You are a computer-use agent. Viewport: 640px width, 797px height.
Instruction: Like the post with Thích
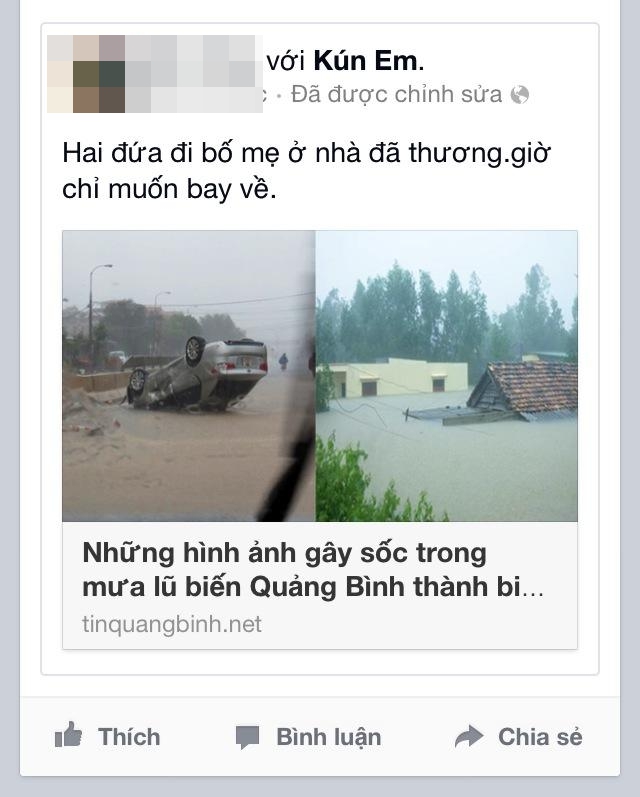pos(108,737)
